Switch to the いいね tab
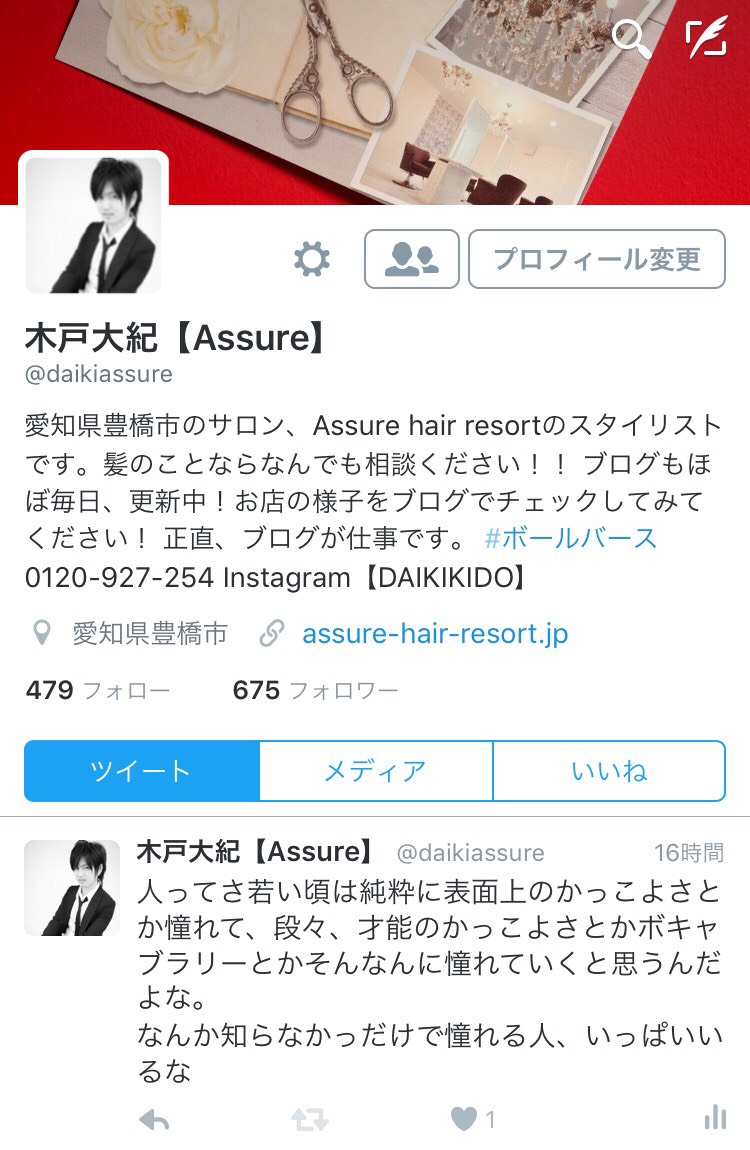This screenshot has width=750, height=1150. pyautogui.click(x=609, y=771)
